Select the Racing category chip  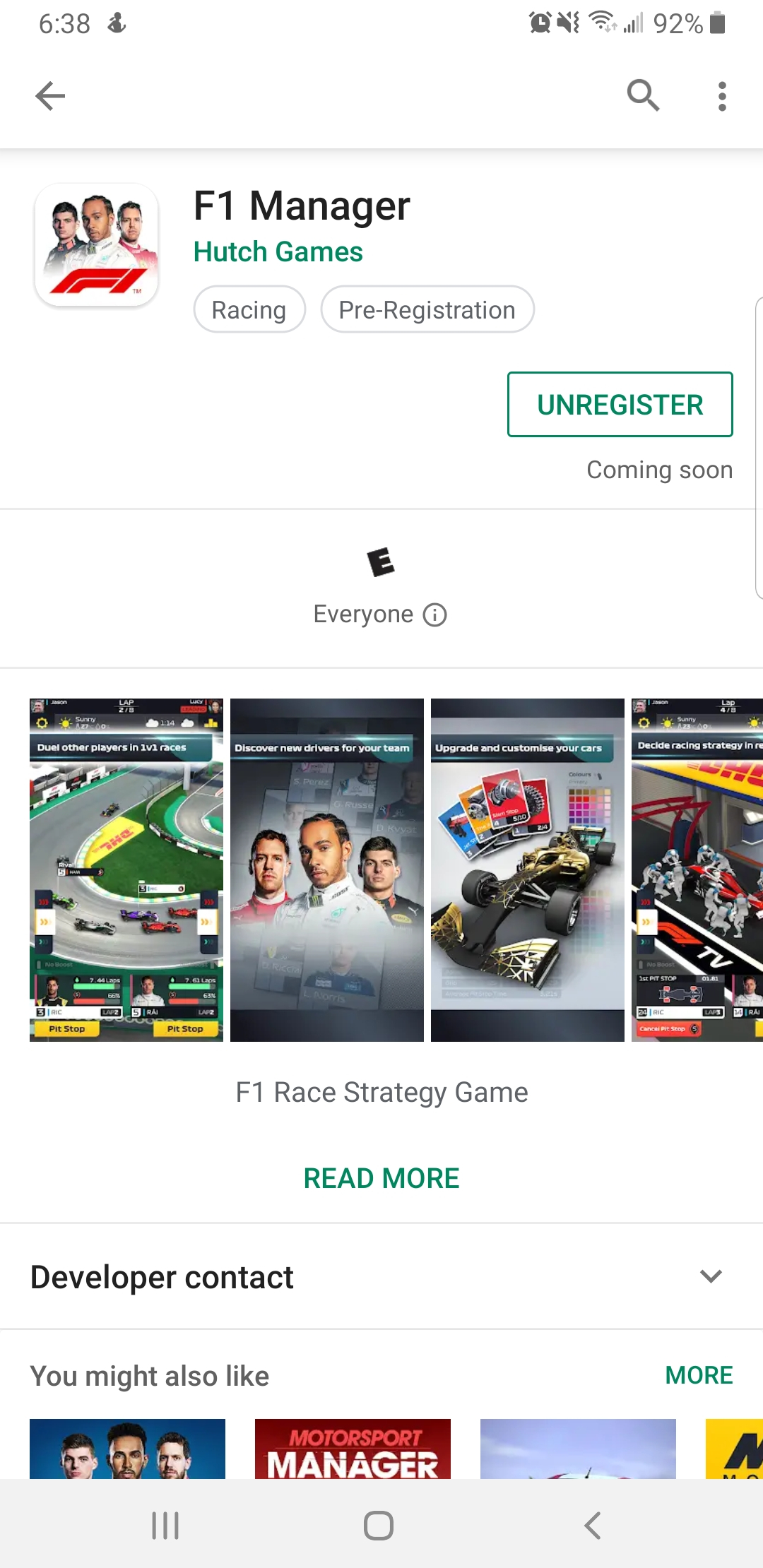pyautogui.click(x=249, y=309)
